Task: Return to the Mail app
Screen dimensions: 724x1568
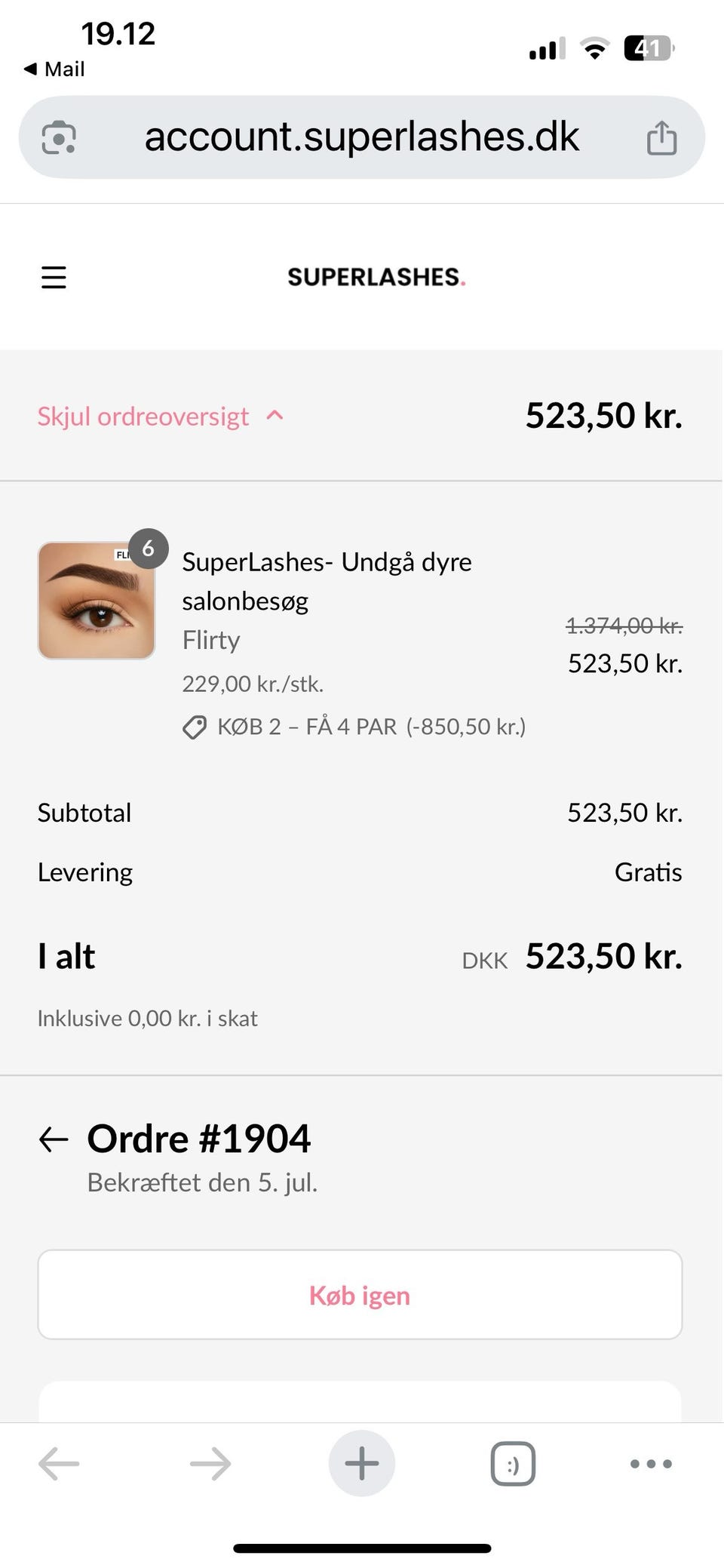Action: (54, 69)
